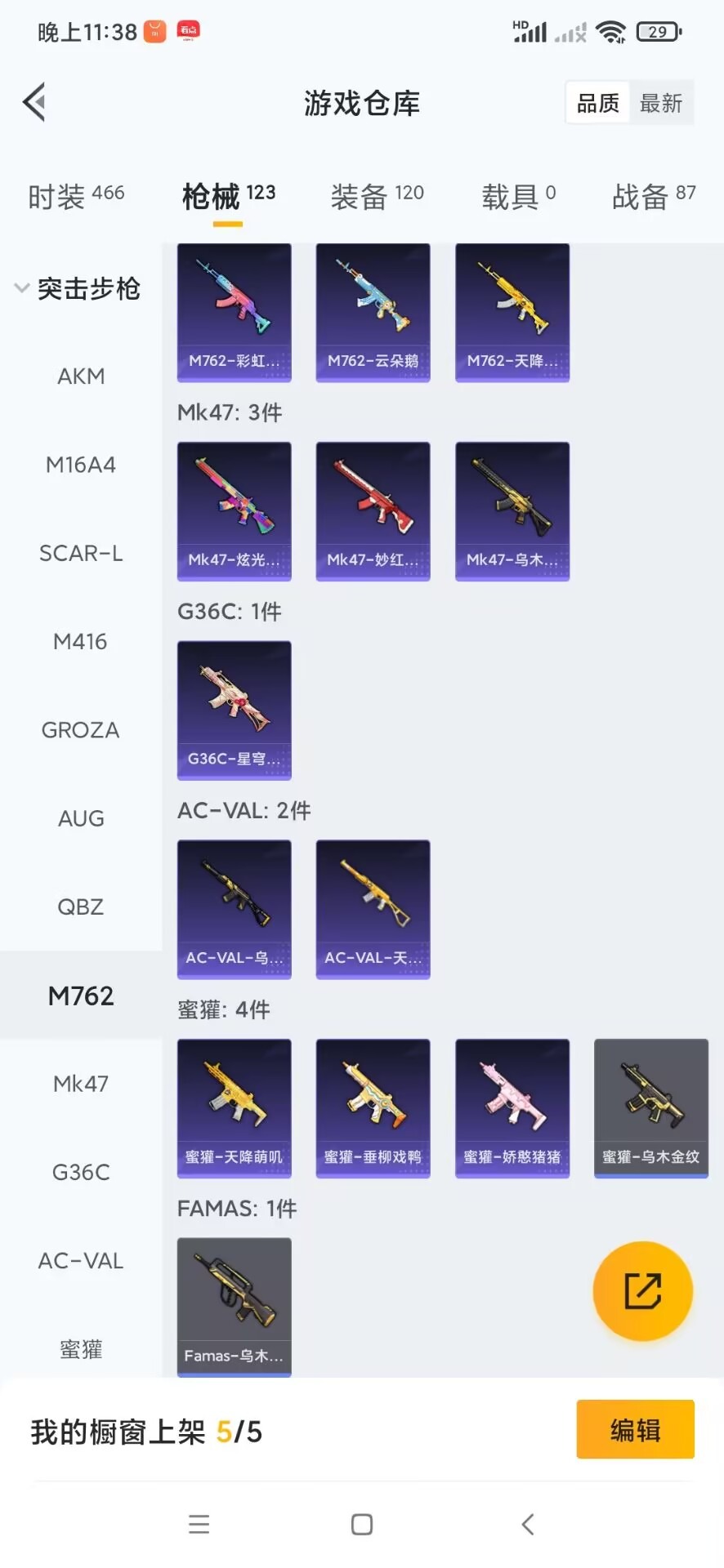The width and height of the screenshot is (724, 1568).
Task: Open the 载具 tab
Action: pos(518,196)
